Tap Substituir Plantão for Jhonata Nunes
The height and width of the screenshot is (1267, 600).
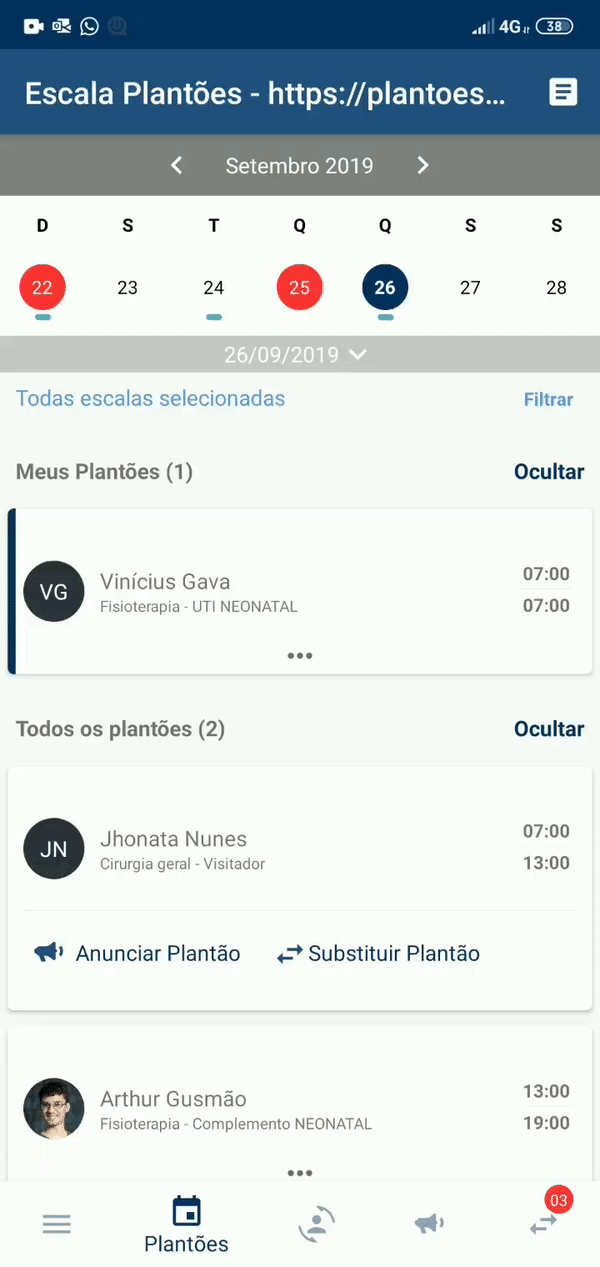[x=378, y=953]
